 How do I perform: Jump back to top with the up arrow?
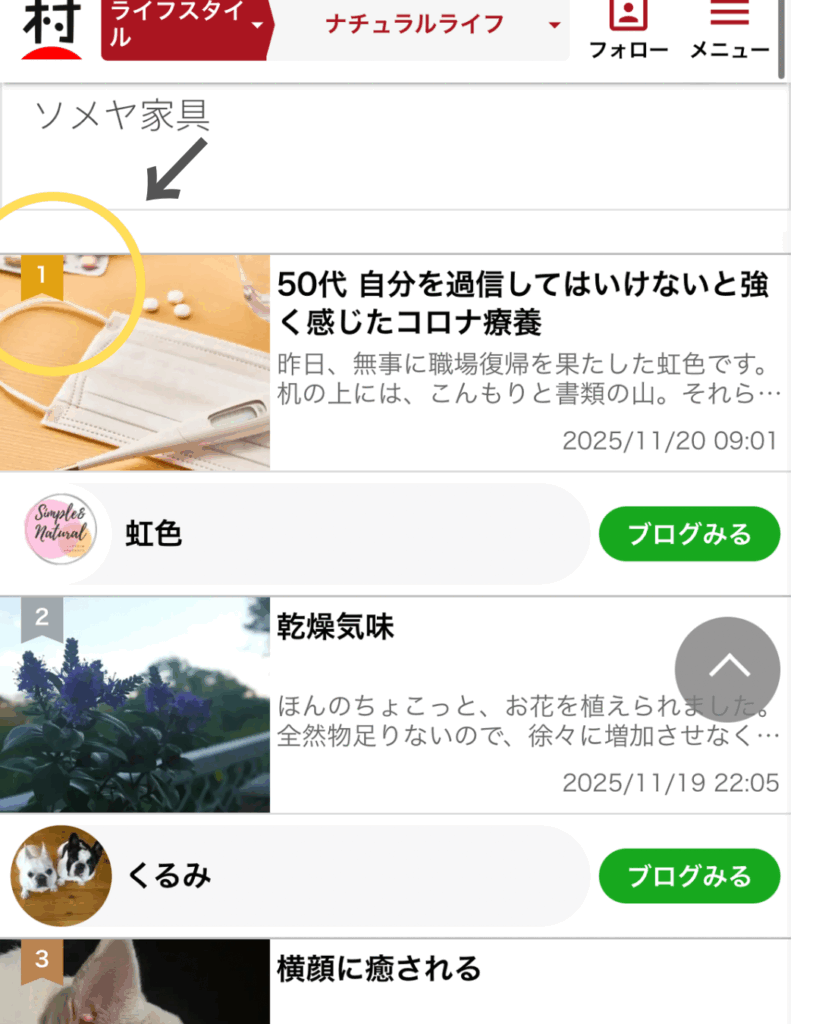tap(727, 669)
